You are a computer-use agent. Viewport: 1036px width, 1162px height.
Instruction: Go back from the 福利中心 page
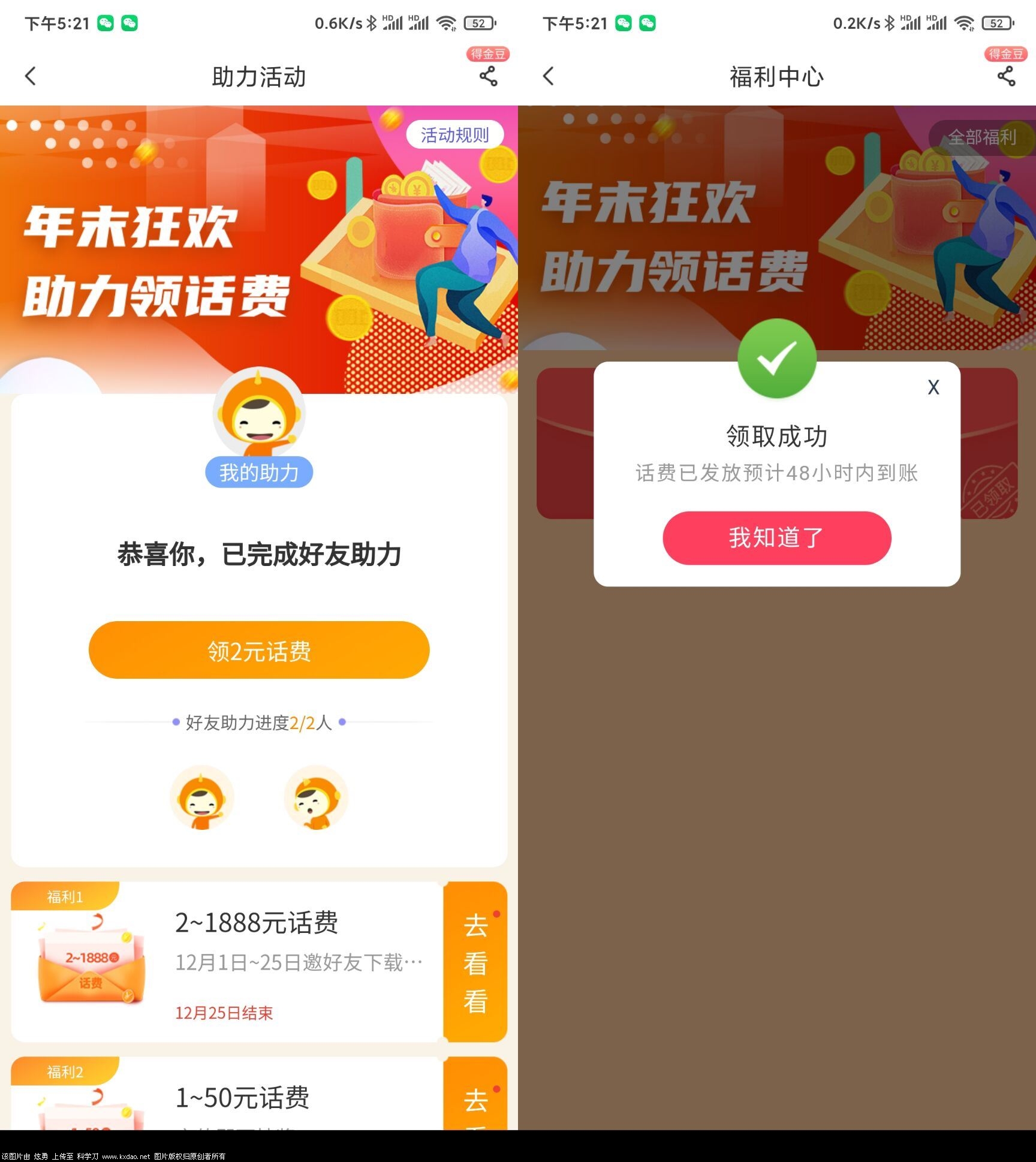pos(549,76)
